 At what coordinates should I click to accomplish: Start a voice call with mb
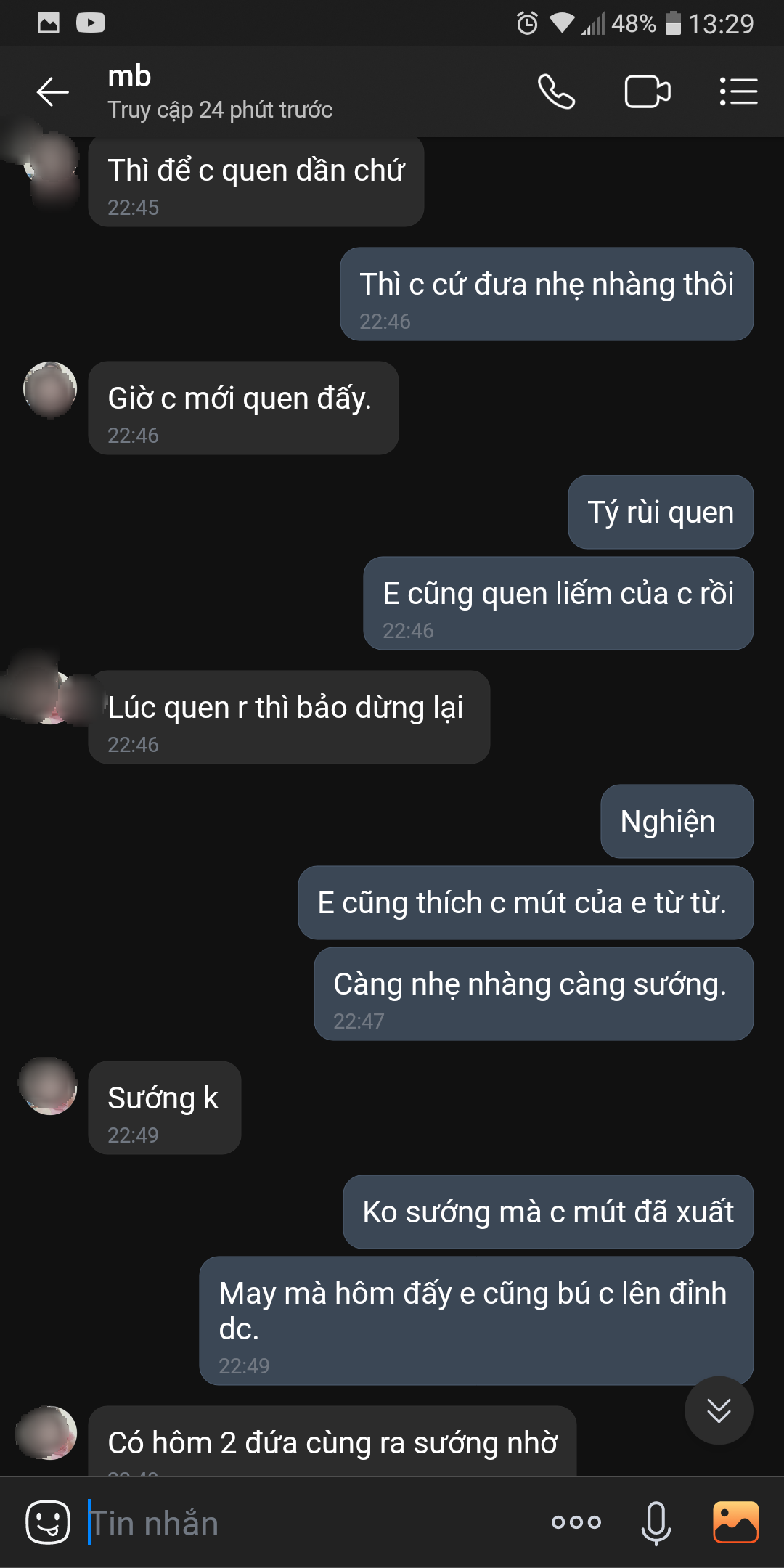[556, 92]
